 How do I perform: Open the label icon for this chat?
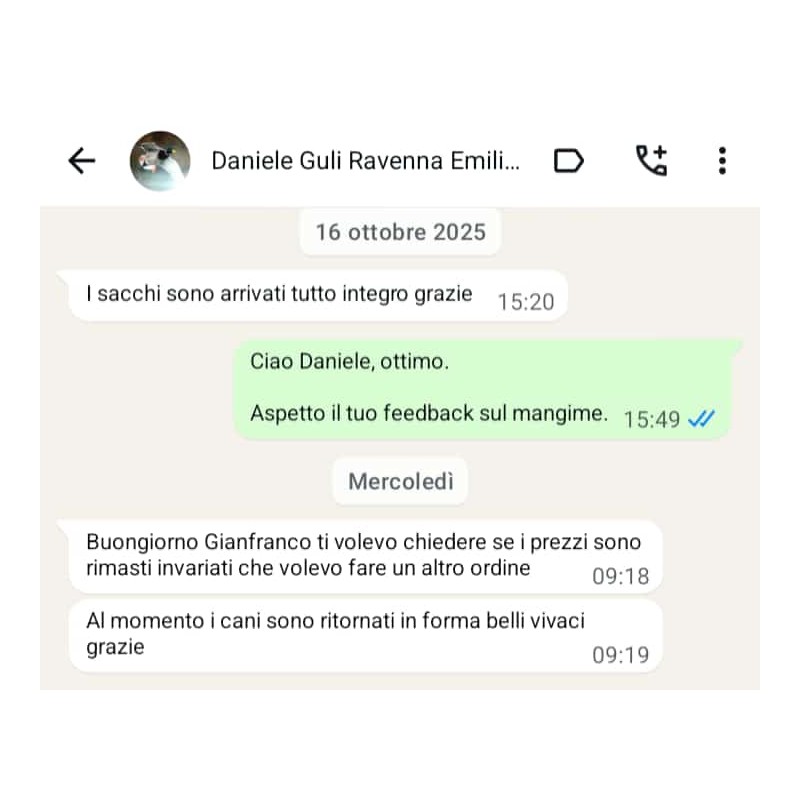pyautogui.click(x=569, y=161)
